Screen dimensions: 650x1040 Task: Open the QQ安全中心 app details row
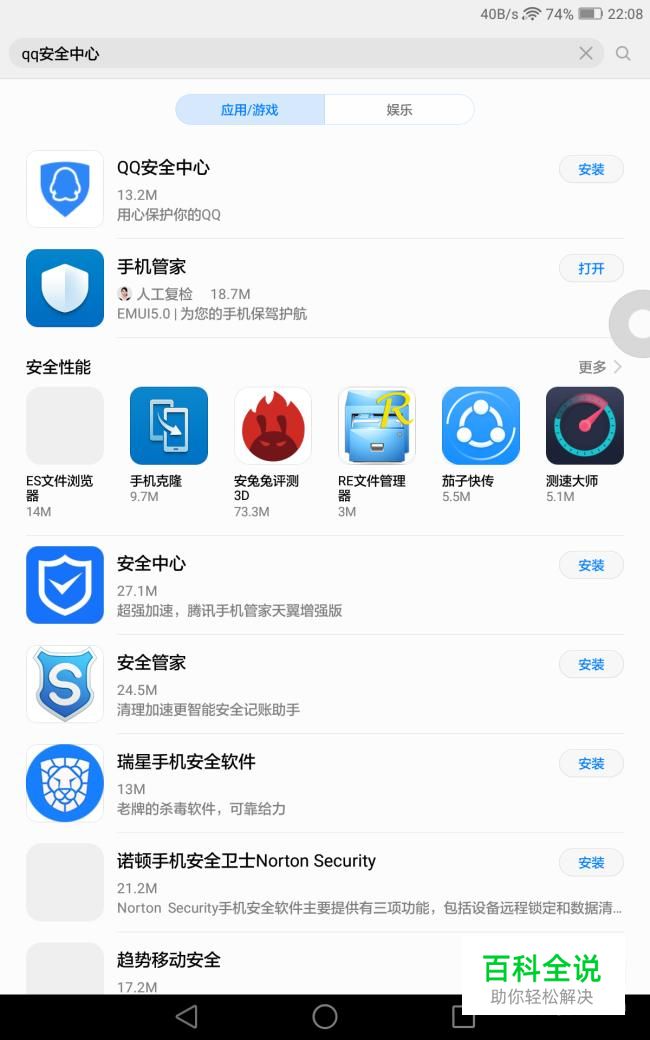pyautogui.click(x=300, y=189)
